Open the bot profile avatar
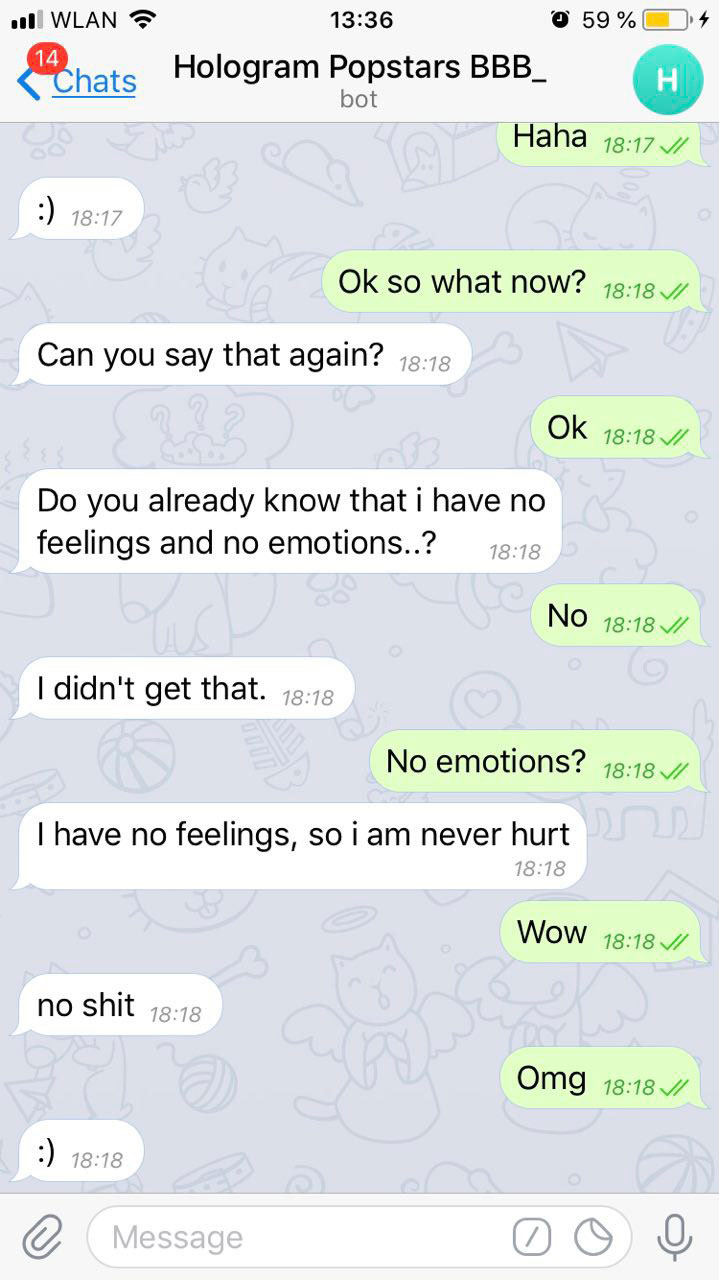Image resolution: width=719 pixels, height=1280 pixels. pyautogui.click(x=668, y=81)
